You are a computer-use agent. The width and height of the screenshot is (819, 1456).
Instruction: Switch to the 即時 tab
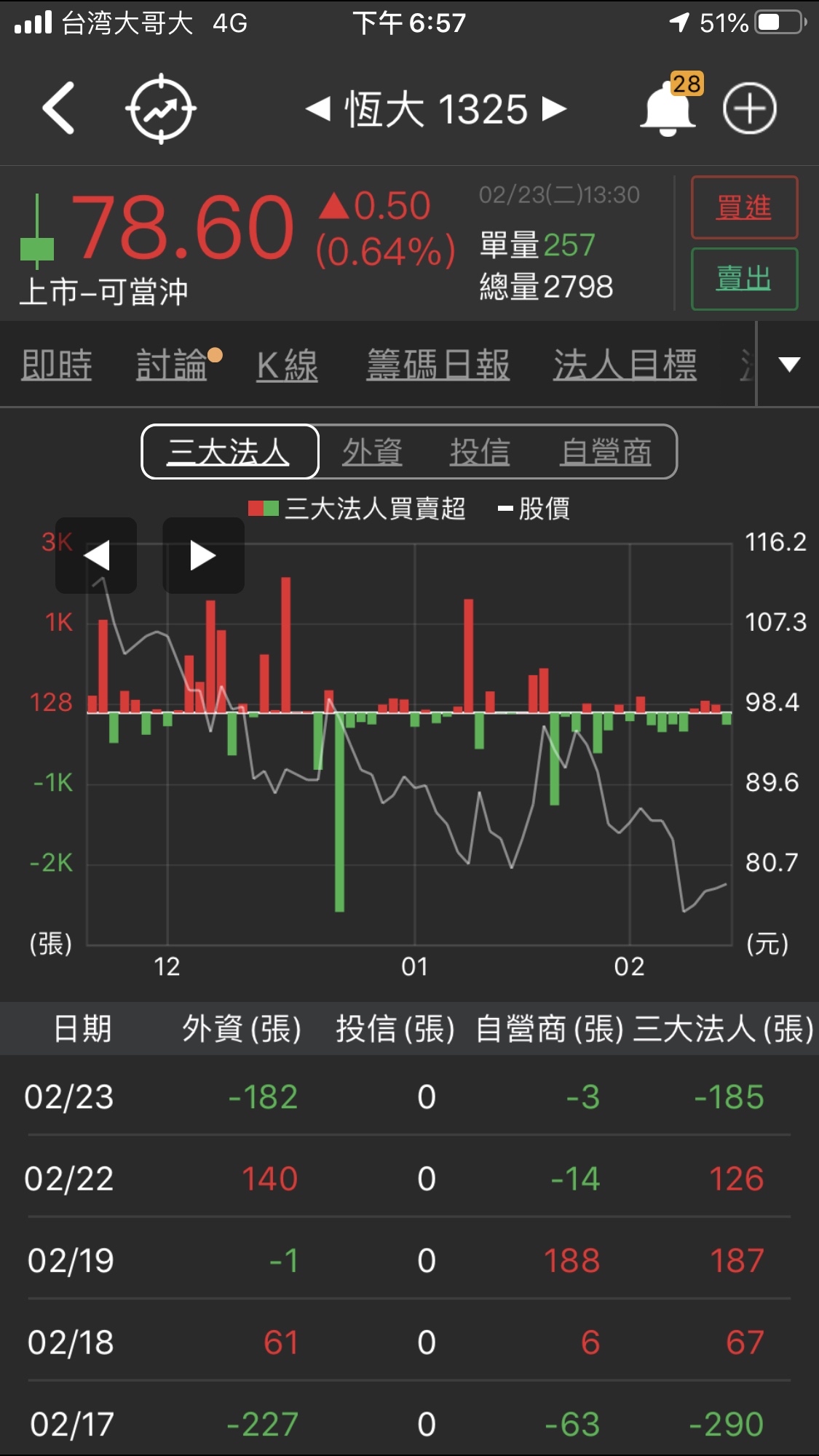(x=57, y=365)
